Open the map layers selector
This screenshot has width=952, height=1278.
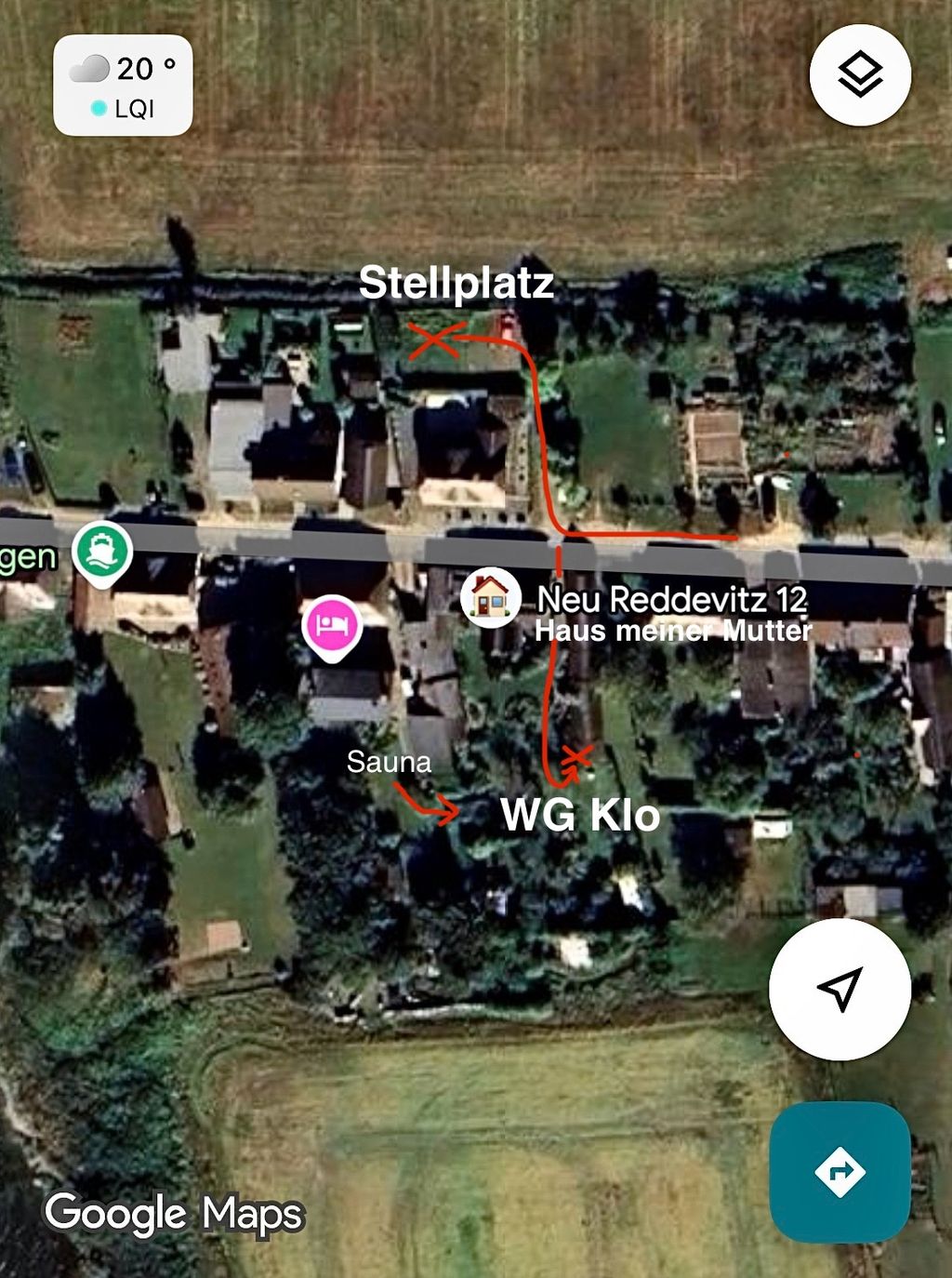pyautogui.click(x=860, y=74)
